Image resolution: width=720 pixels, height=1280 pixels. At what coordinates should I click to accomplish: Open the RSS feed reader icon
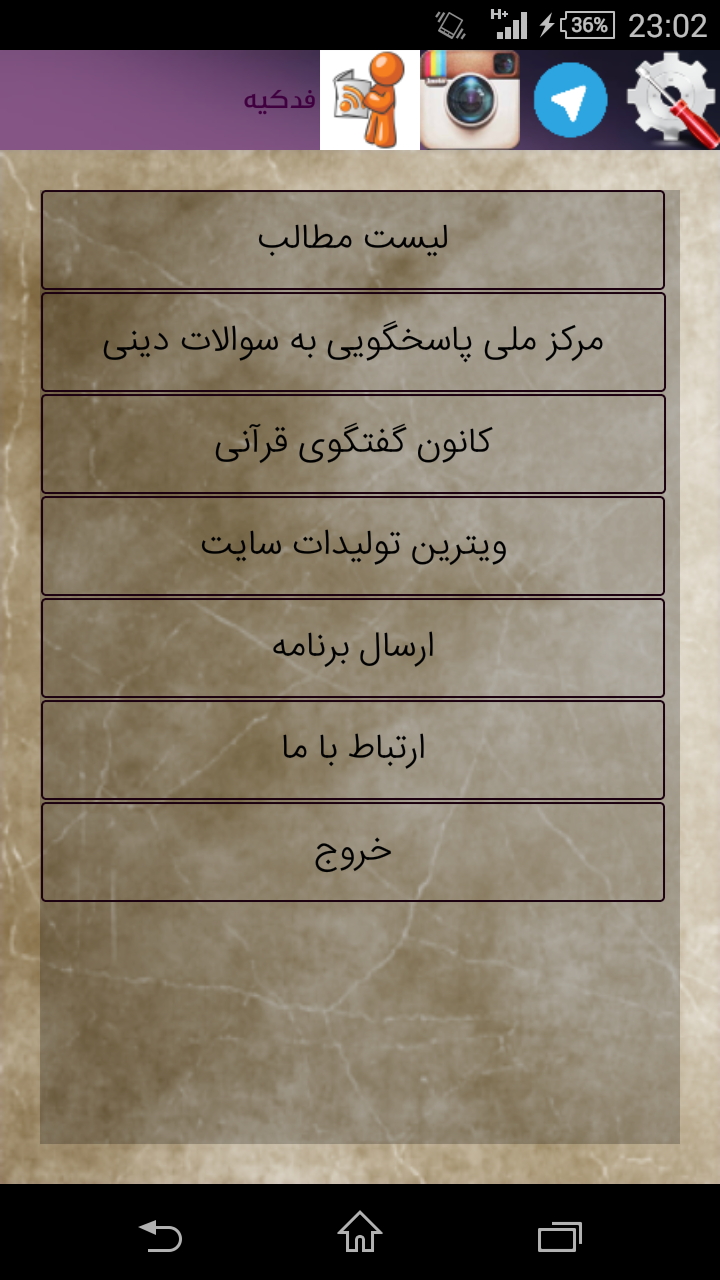(x=370, y=100)
